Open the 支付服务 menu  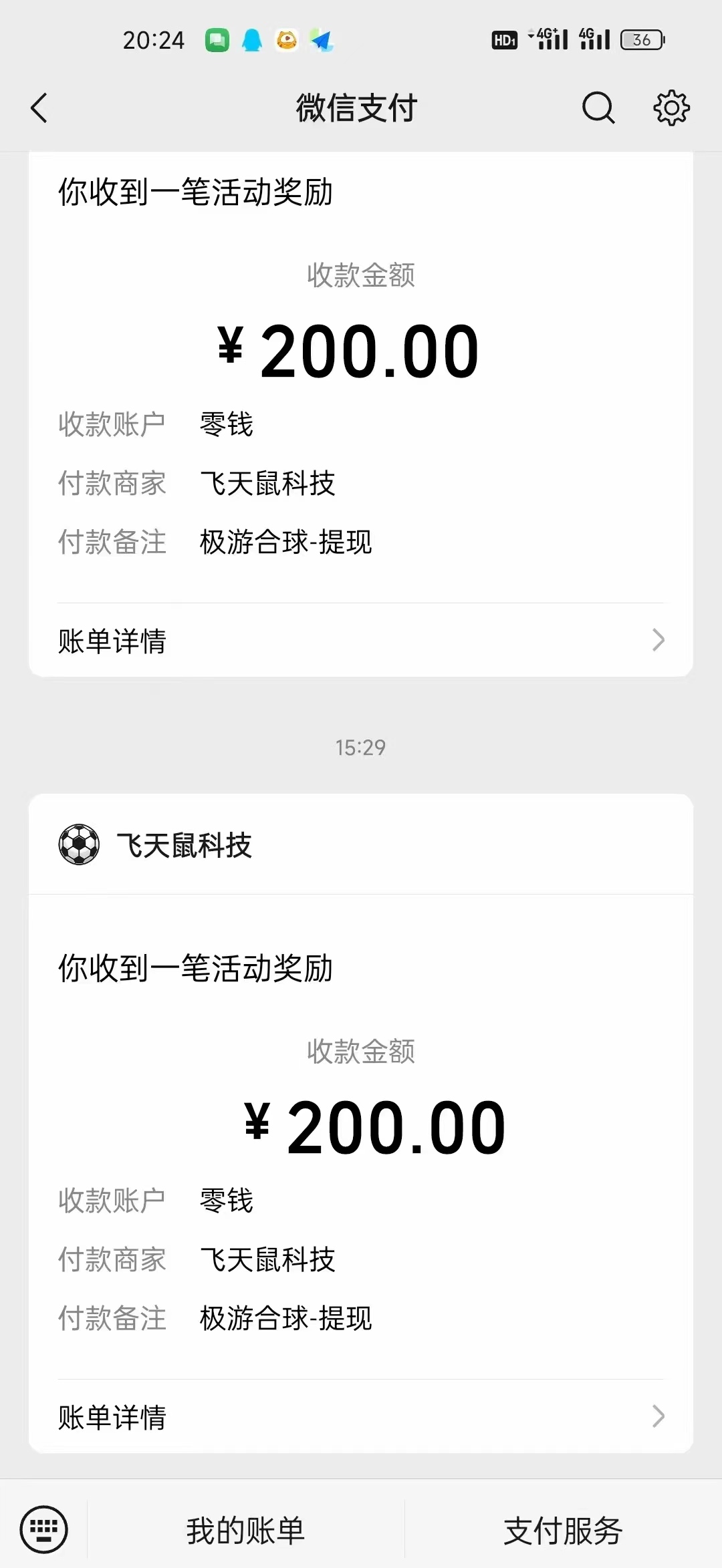[563, 1530]
